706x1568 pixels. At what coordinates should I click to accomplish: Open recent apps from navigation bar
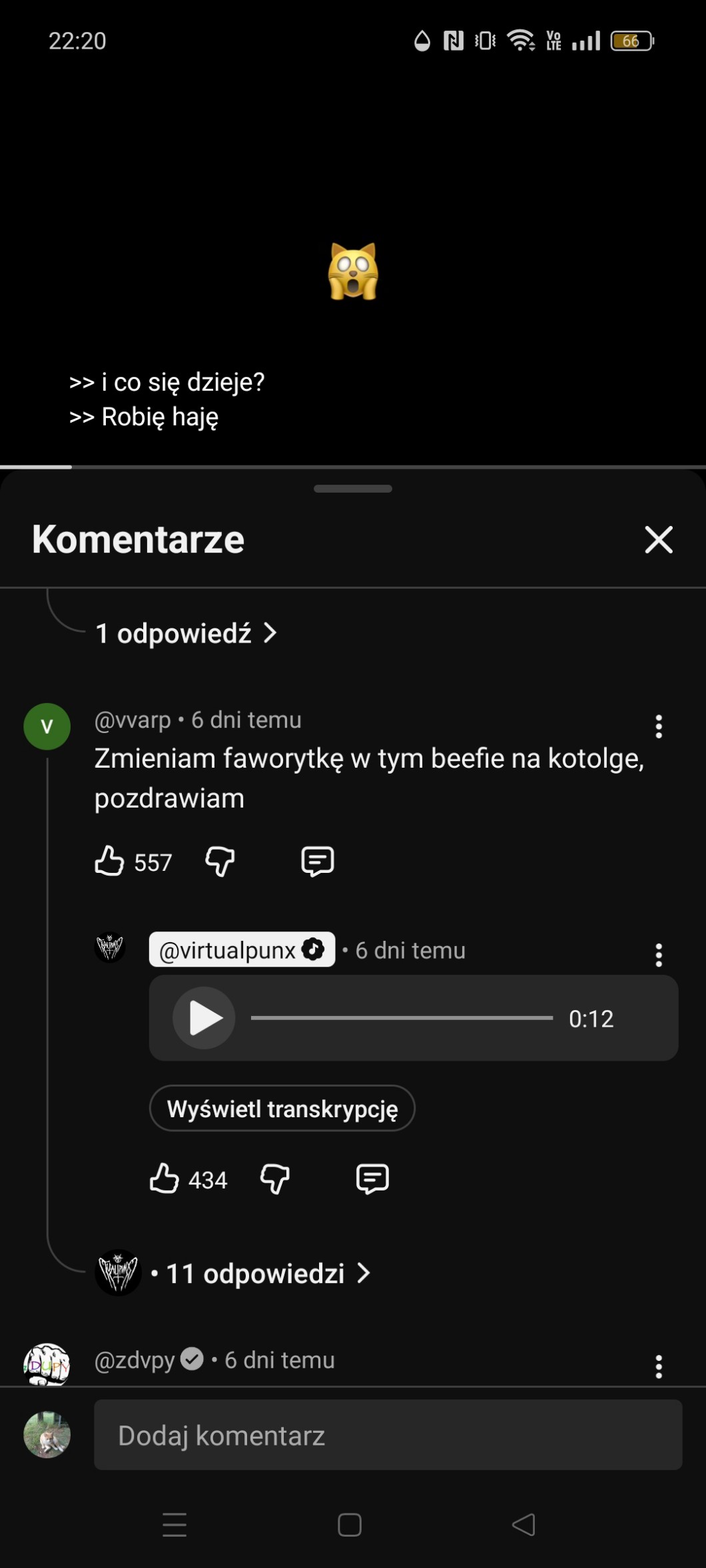point(175,1525)
